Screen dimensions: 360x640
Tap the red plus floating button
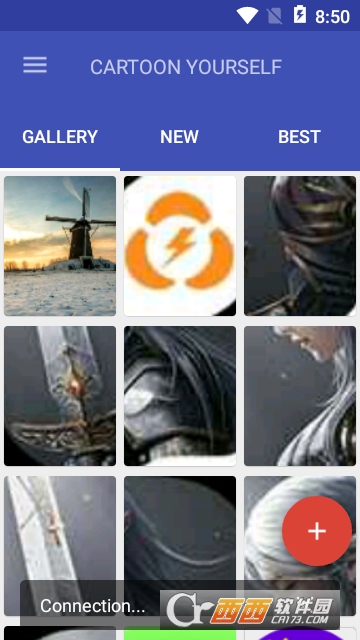[317, 531]
